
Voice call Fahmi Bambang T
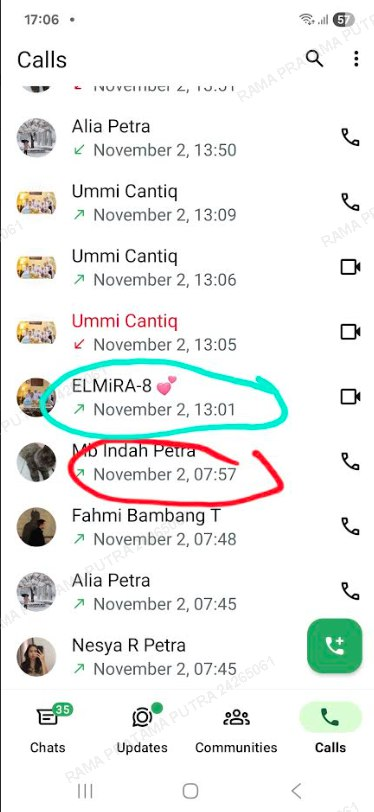pos(350,526)
